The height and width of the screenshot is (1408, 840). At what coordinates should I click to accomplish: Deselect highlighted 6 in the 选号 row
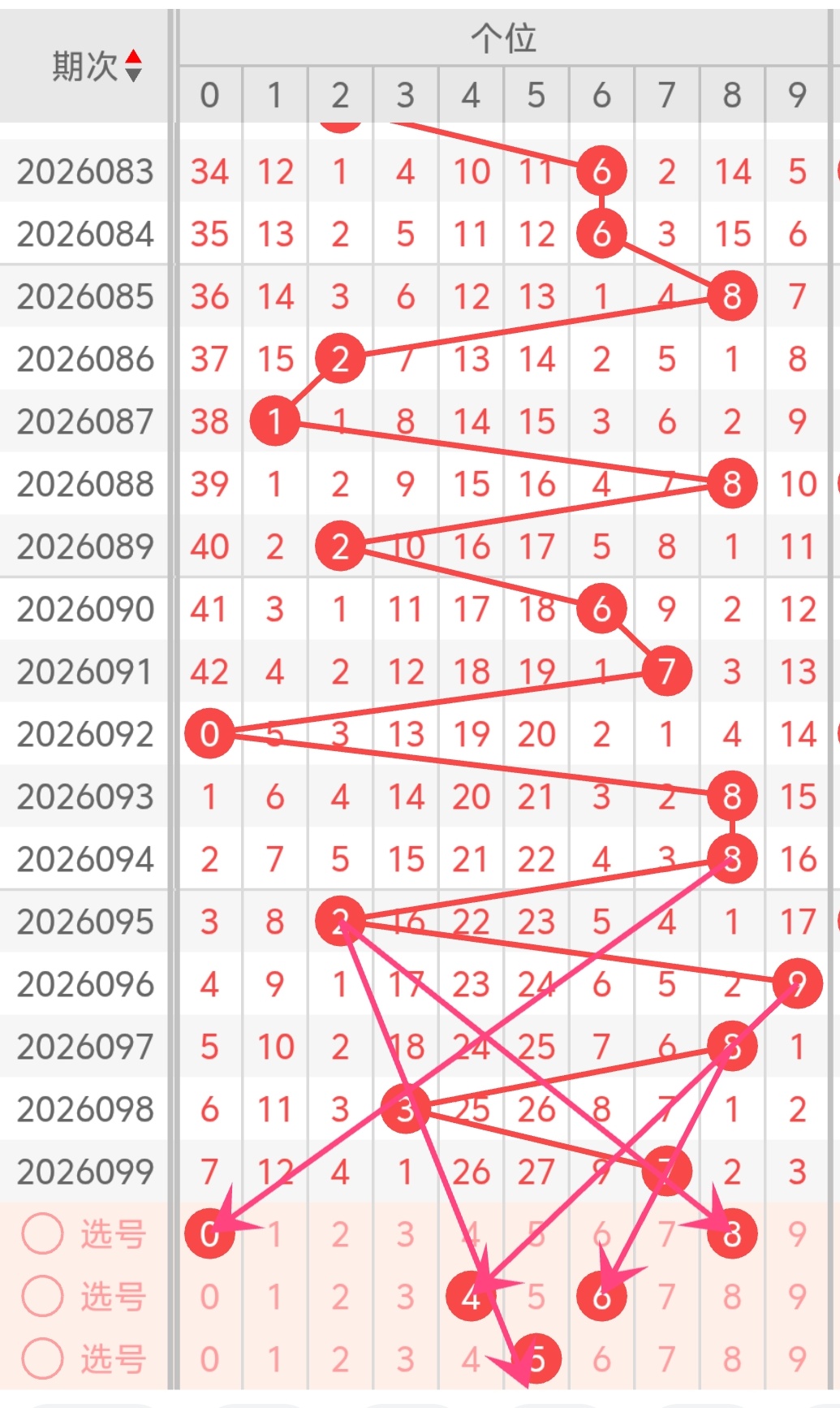click(601, 1296)
